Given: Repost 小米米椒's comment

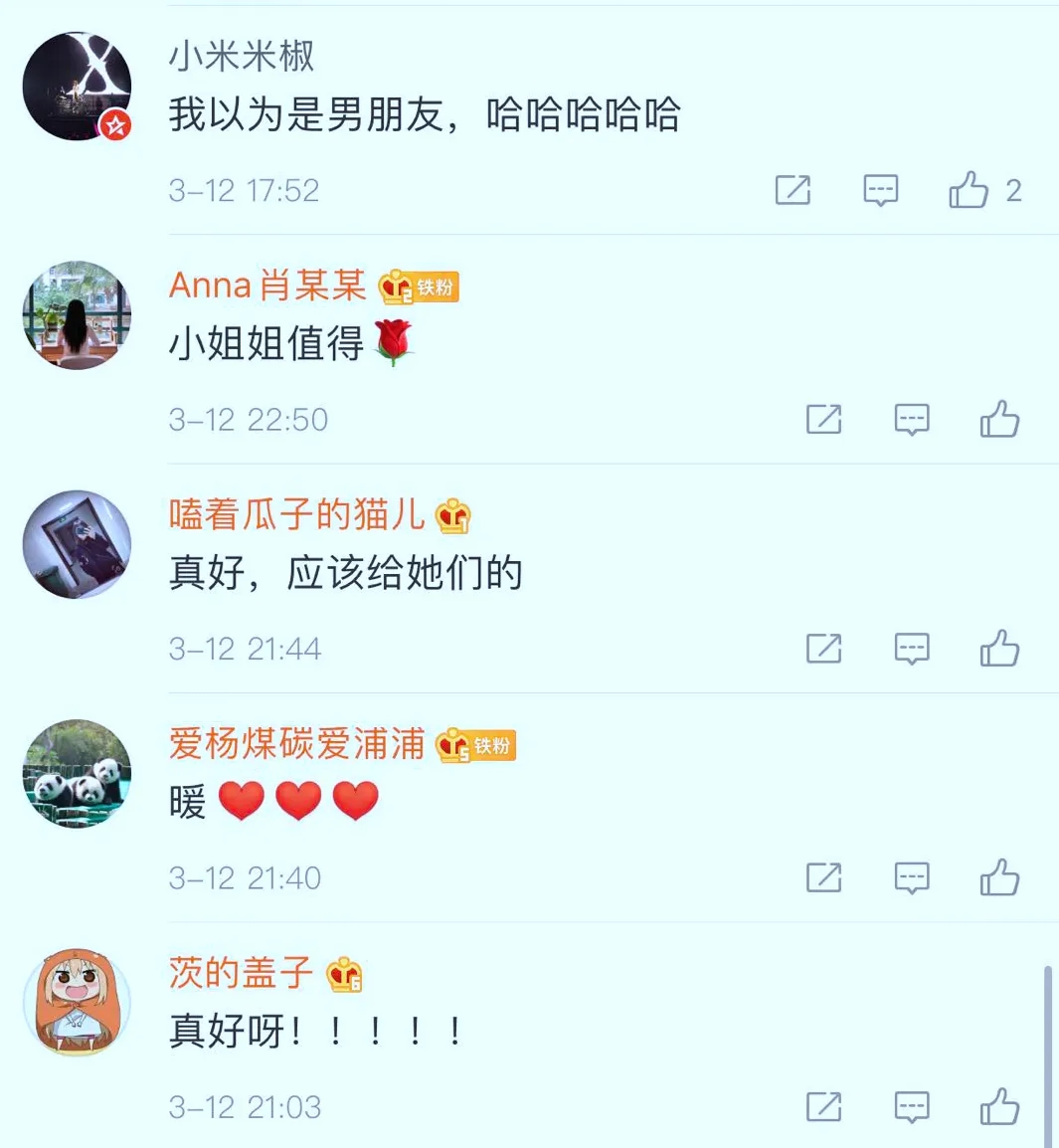Looking at the screenshot, I should (x=793, y=189).
